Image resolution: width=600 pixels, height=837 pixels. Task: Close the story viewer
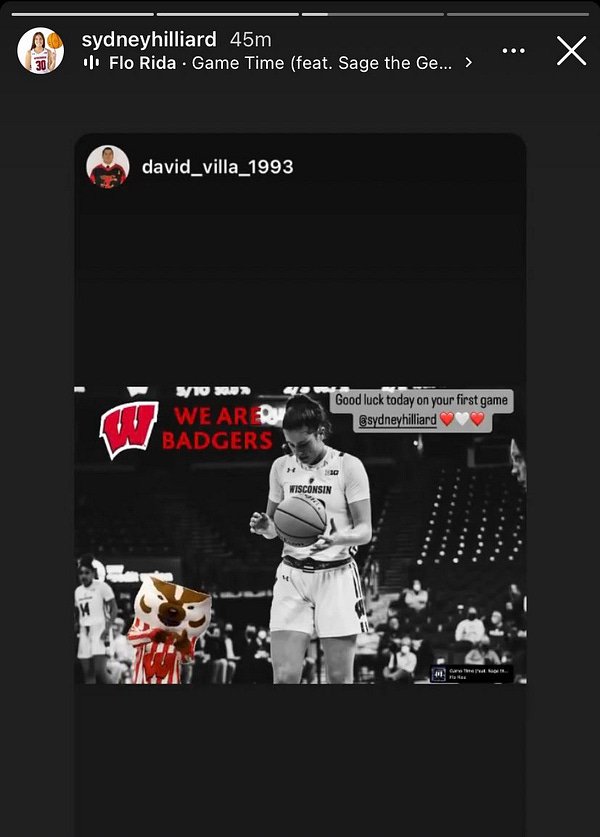tap(571, 51)
